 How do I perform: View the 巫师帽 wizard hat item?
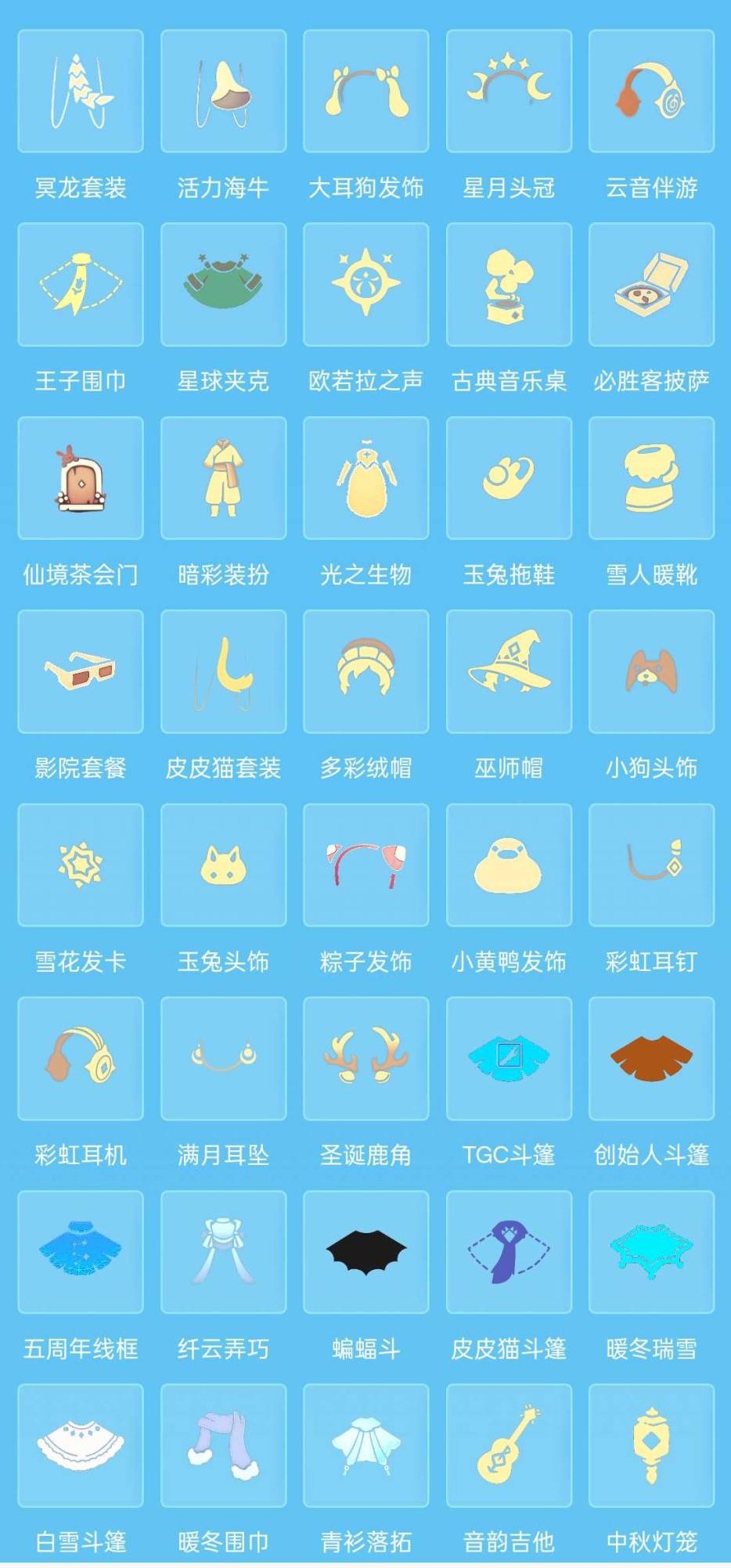click(509, 671)
